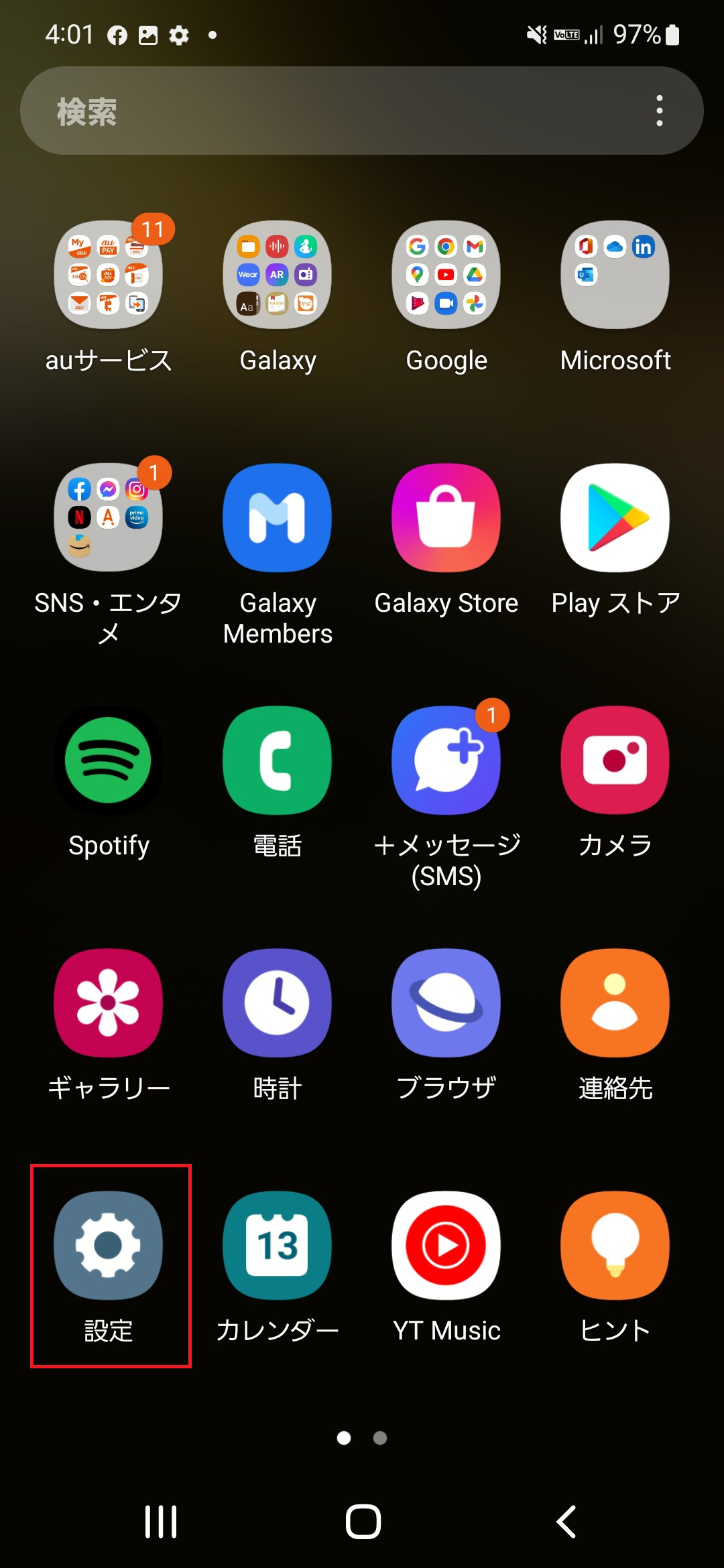Open the 電話 phone app
Viewport: 724px width, 1568px height.
(277, 761)
